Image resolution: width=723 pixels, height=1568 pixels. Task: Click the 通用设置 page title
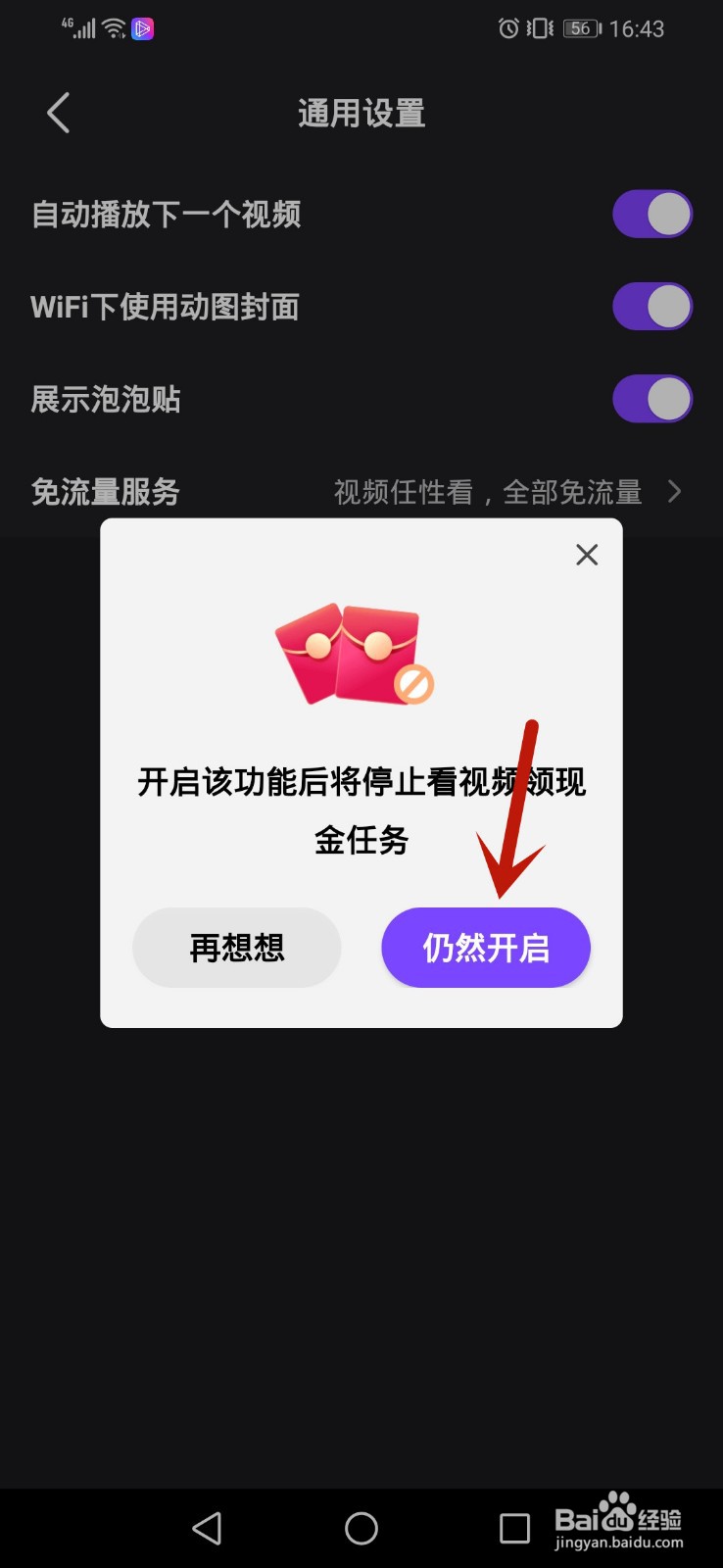coord(361,113)
